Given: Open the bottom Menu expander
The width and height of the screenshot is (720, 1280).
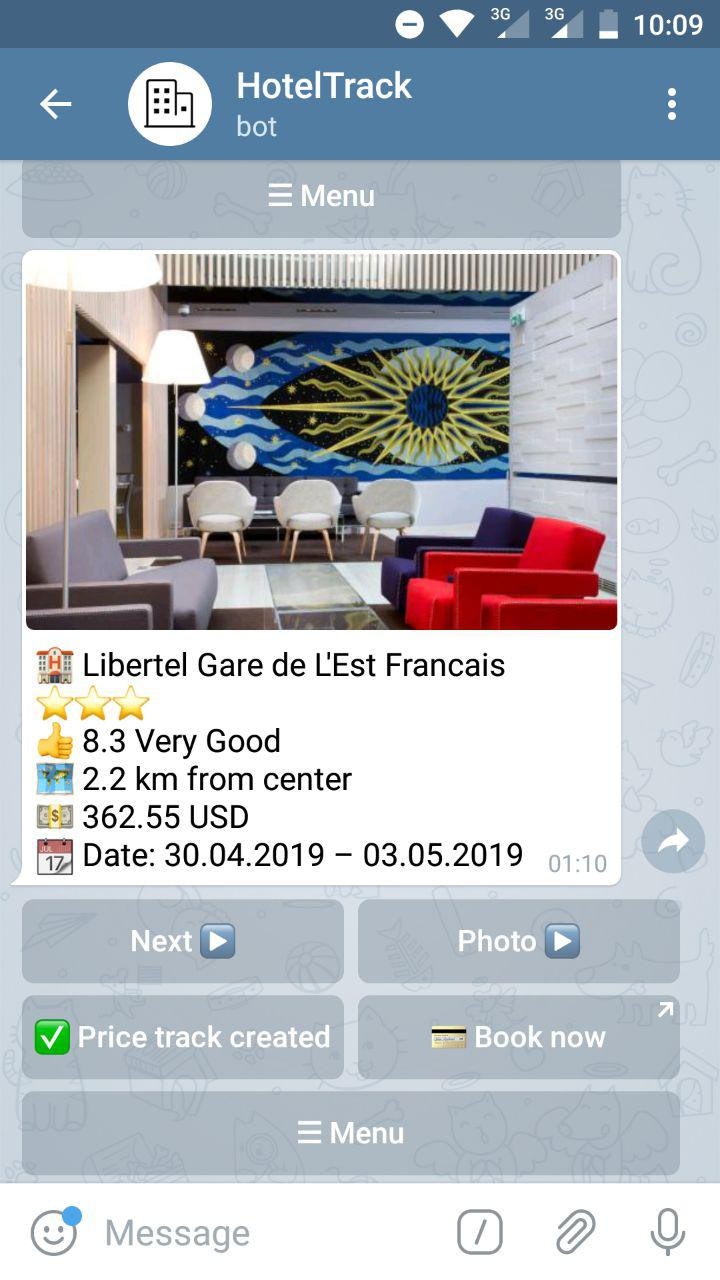Looking at the screenshot, I should 350,1133.
